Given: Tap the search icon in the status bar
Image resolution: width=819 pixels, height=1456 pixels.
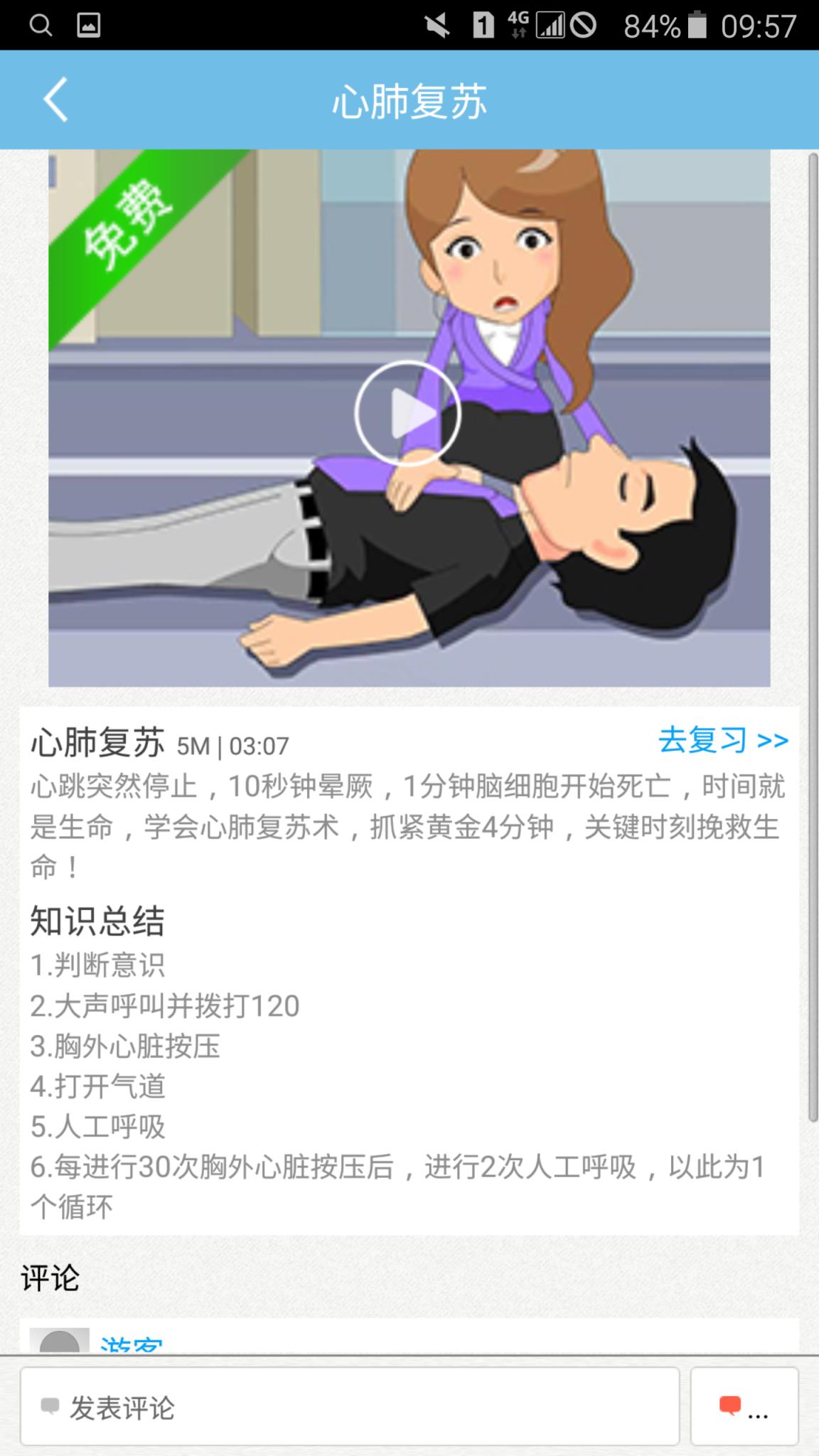Looking at the screenshot, I should (41, 23).
